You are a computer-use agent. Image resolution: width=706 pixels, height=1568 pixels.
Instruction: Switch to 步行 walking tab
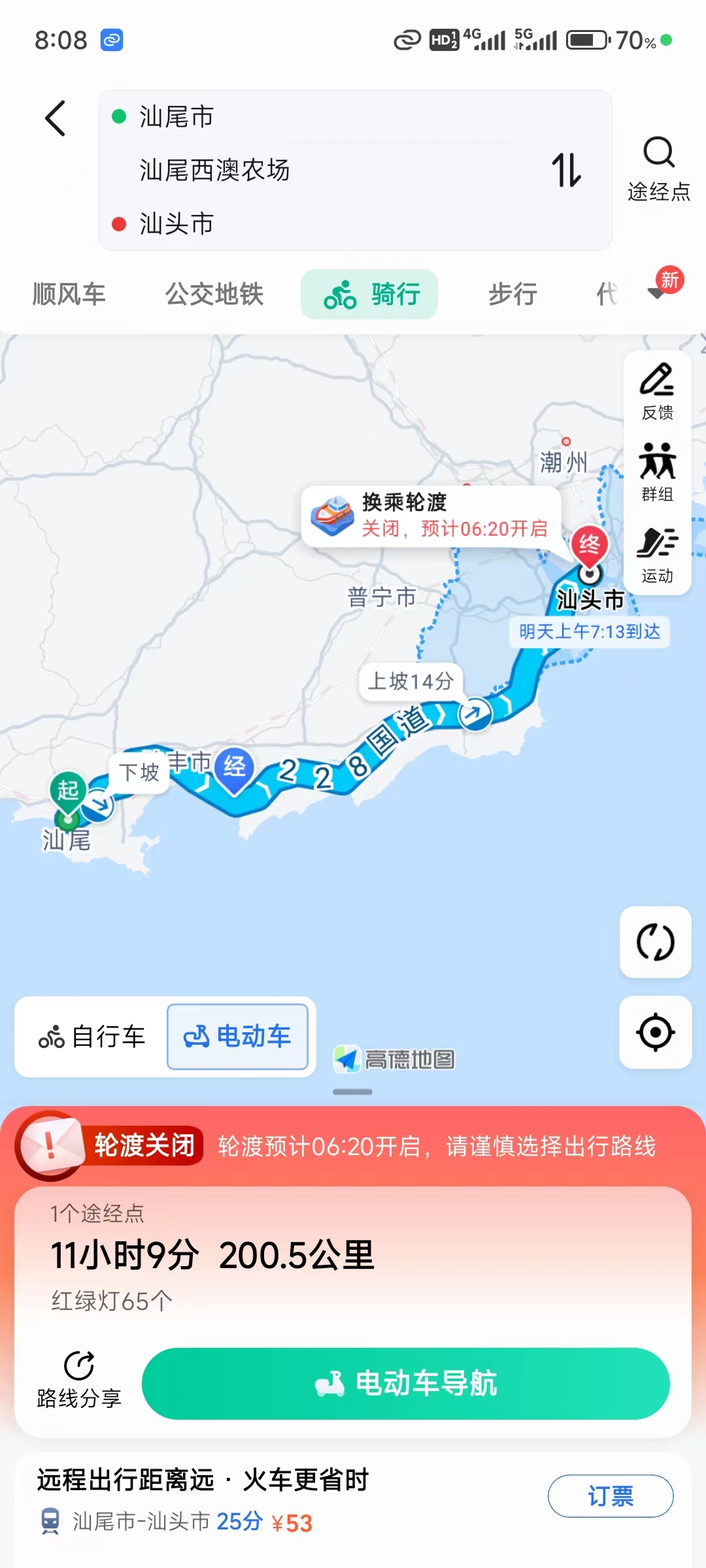[x=513, y=294]
